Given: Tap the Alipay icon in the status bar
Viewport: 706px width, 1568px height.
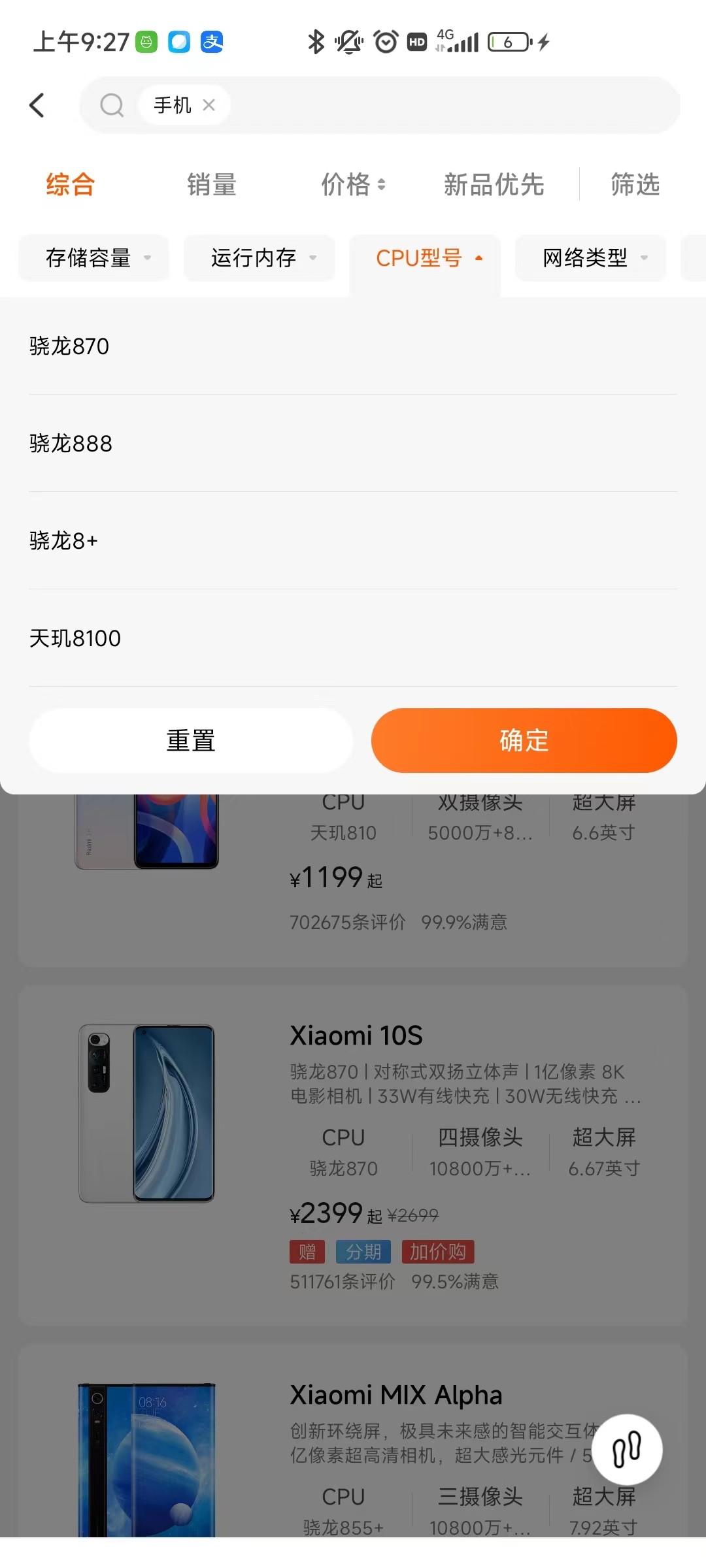Looking at the screenshot, I should [x=210, y=42].
